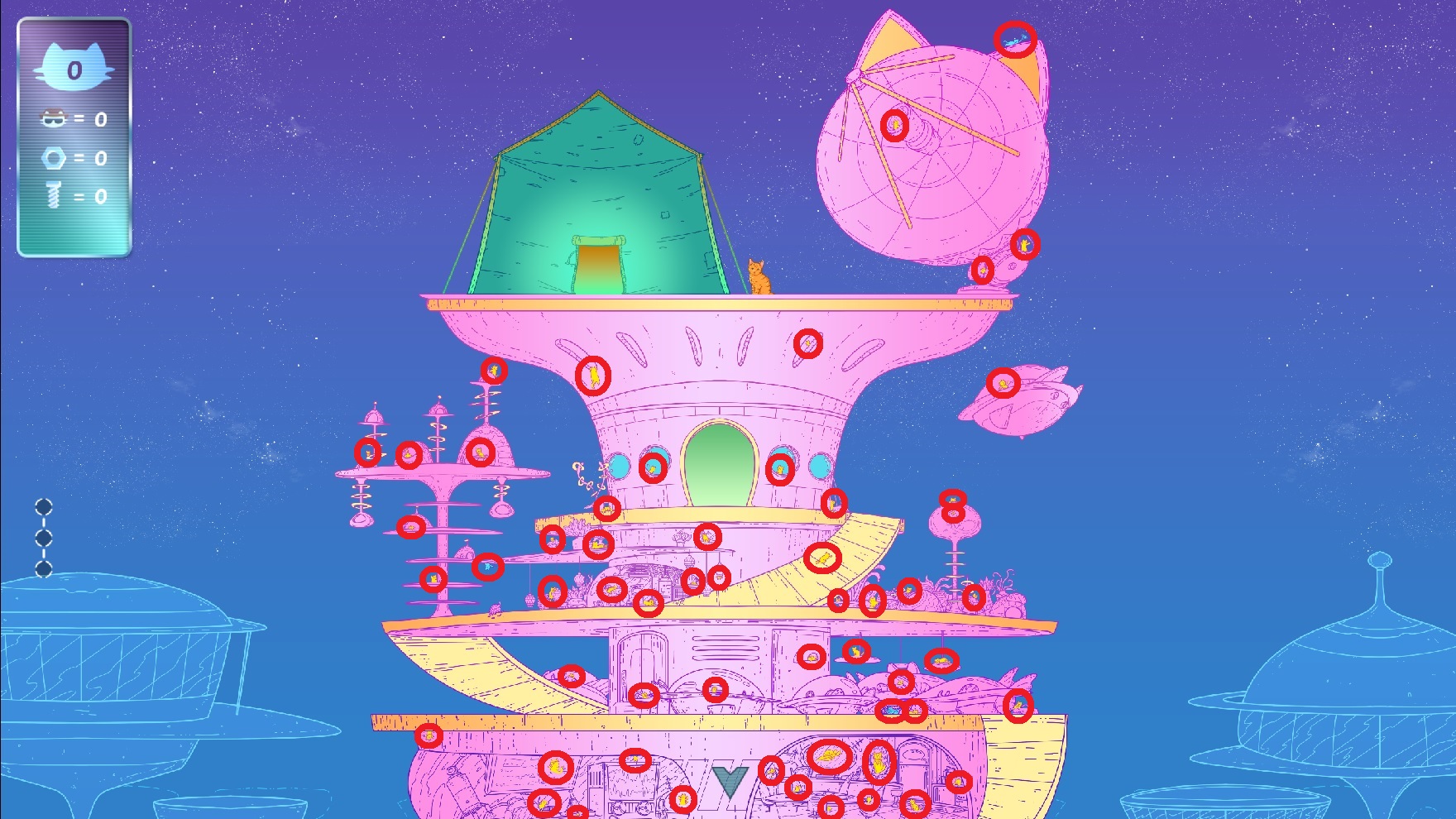
Task: Tap the down arrow chevron
Action: click(x=730, y=782)
